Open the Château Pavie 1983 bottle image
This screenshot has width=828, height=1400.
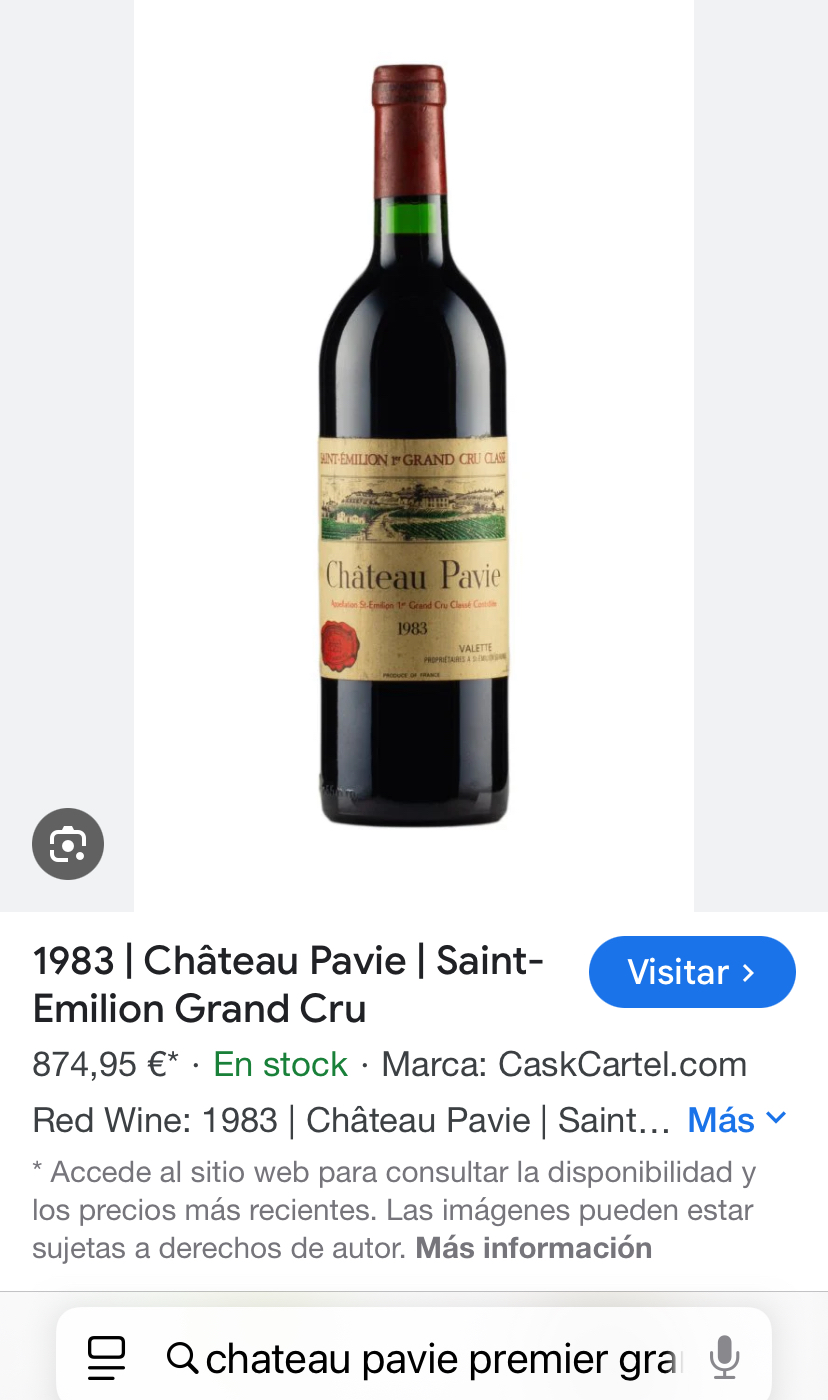pos(413,450)
